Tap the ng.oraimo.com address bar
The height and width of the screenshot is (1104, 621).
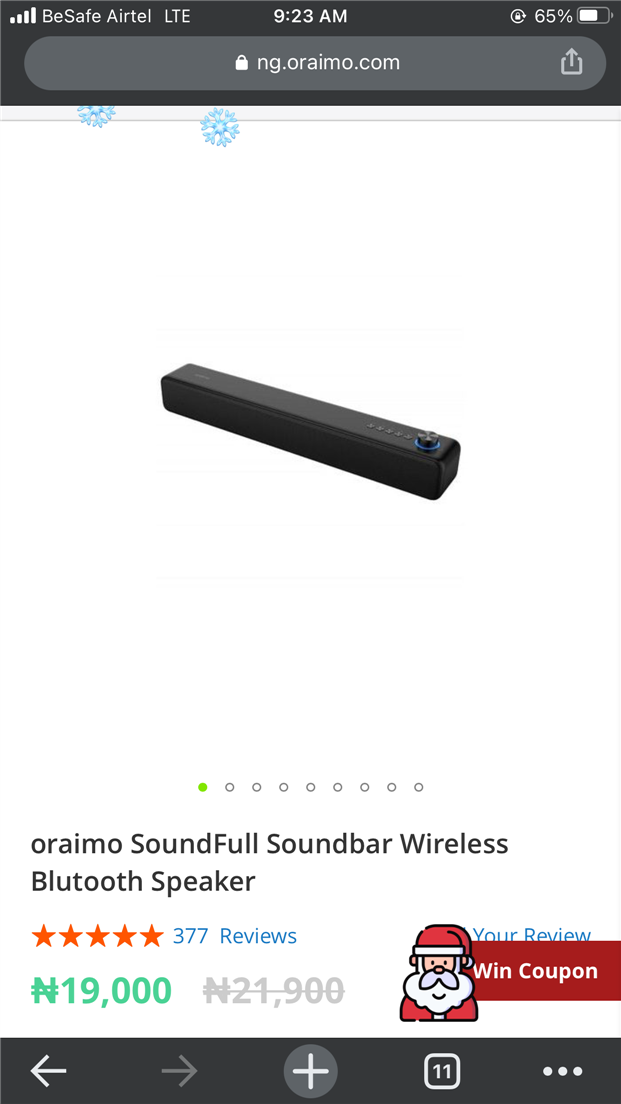tap(315, 63)
